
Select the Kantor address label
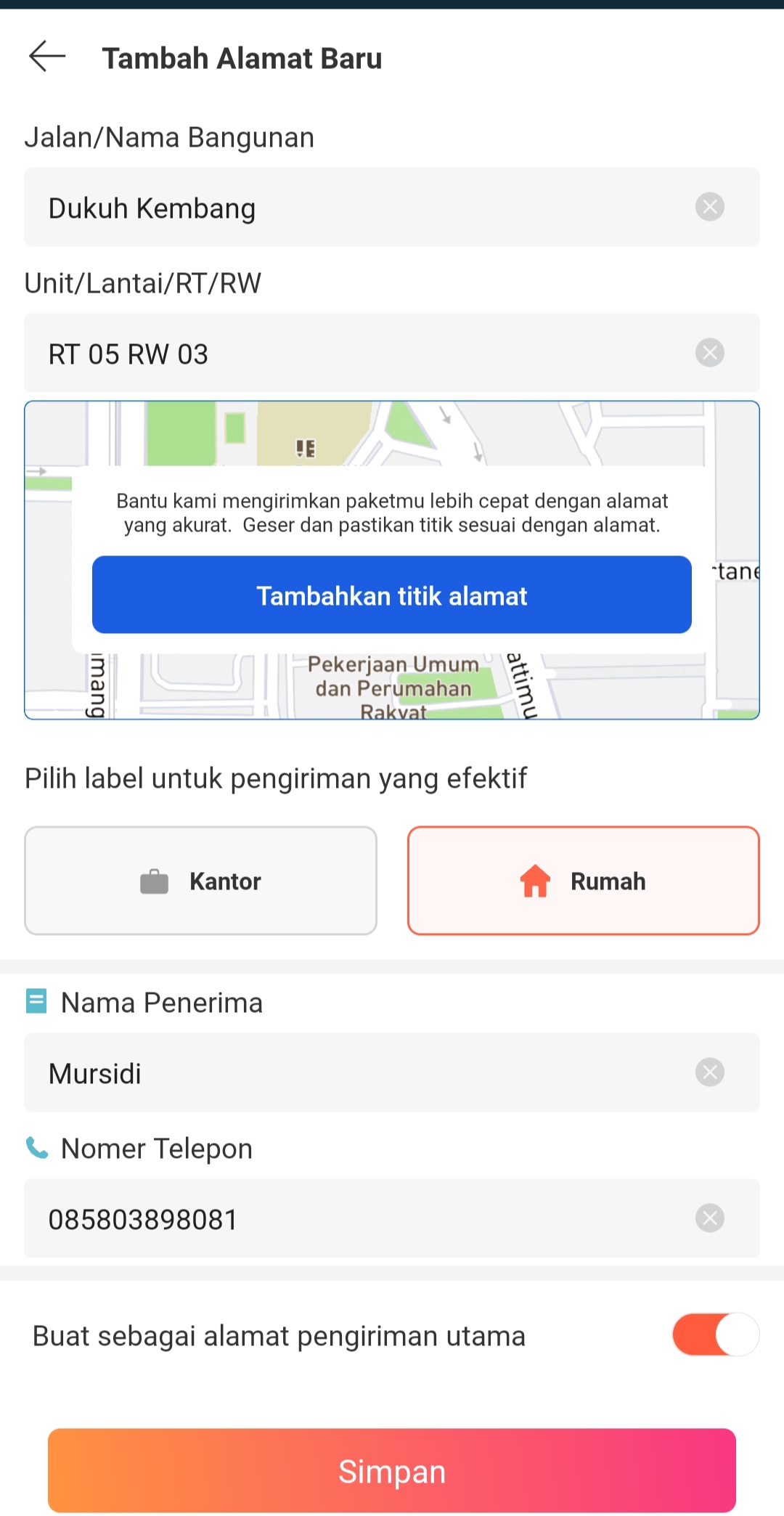pyautogui.click(x=200, y=881)
